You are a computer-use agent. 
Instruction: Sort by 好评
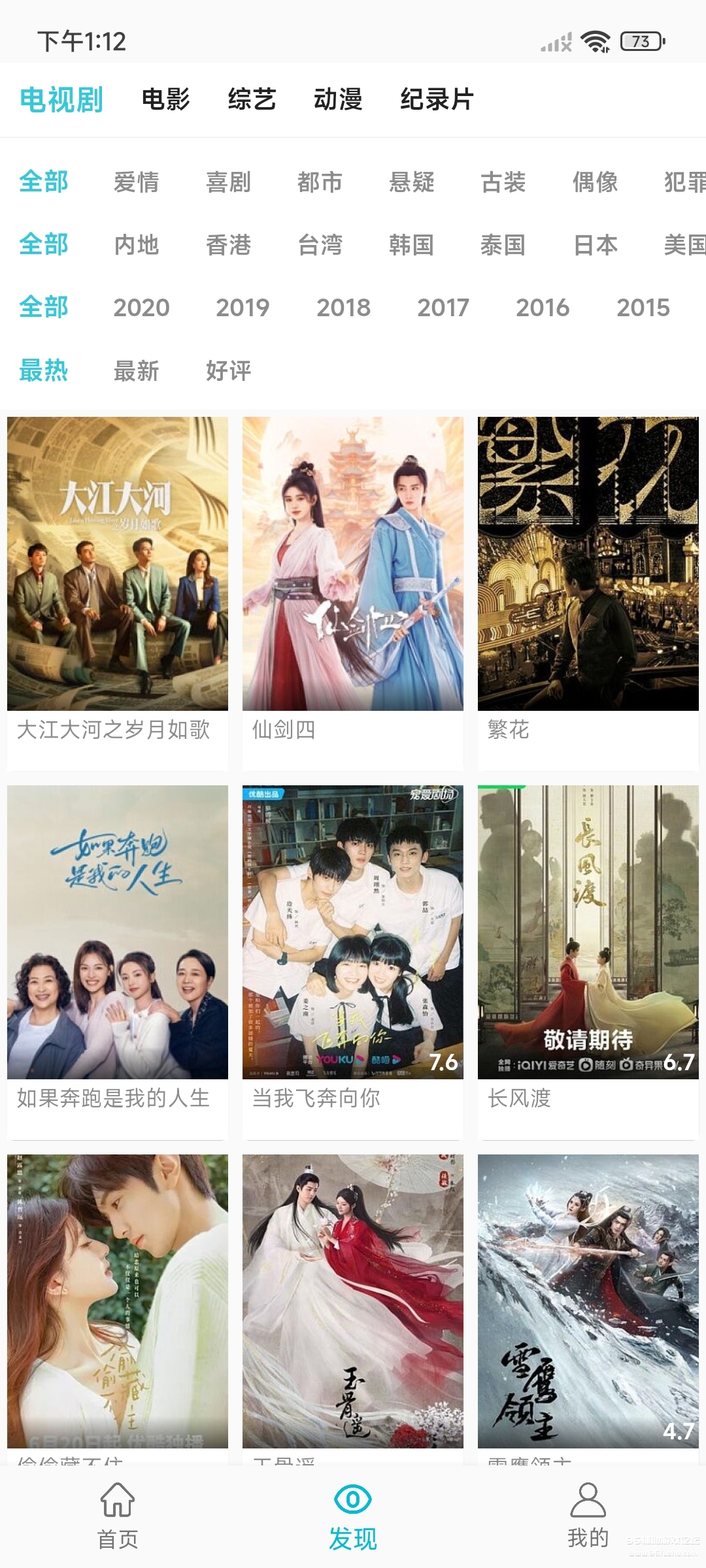click(x=228, y=370)
